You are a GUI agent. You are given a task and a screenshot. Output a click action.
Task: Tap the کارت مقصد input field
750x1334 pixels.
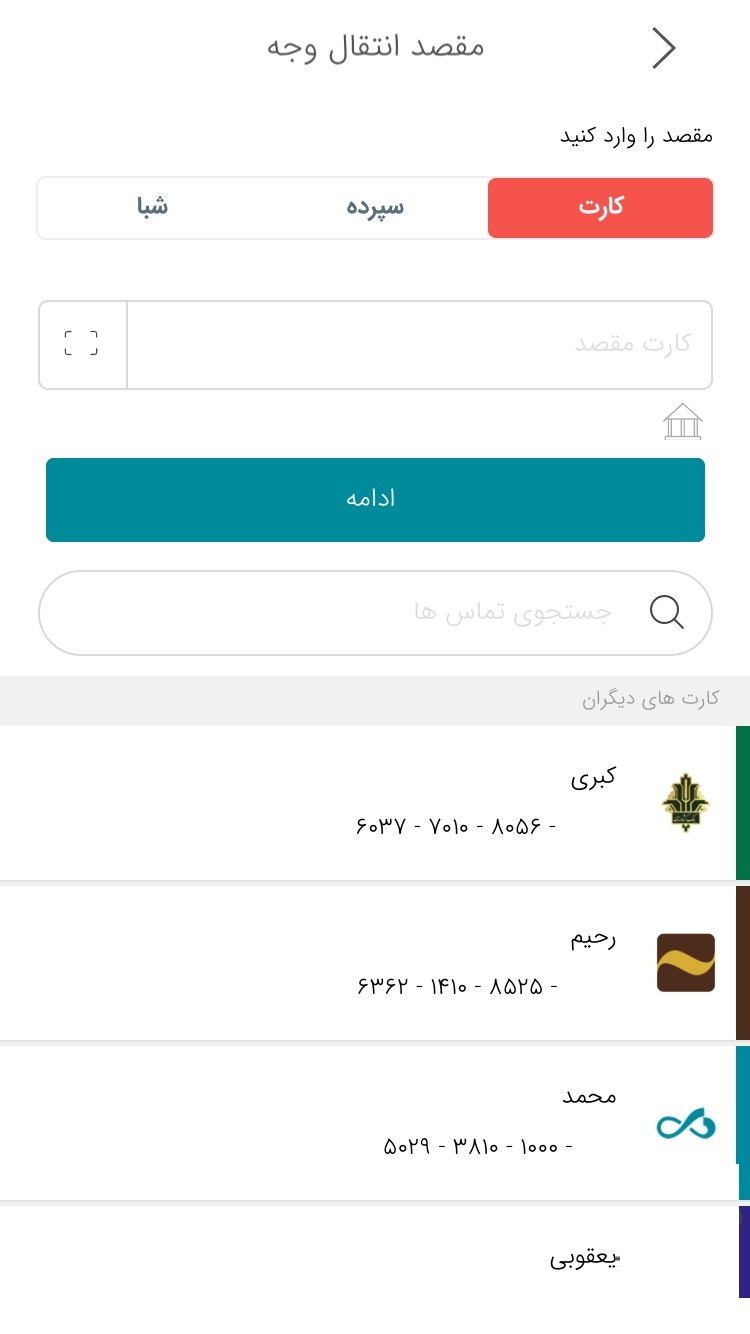[419, 344]
